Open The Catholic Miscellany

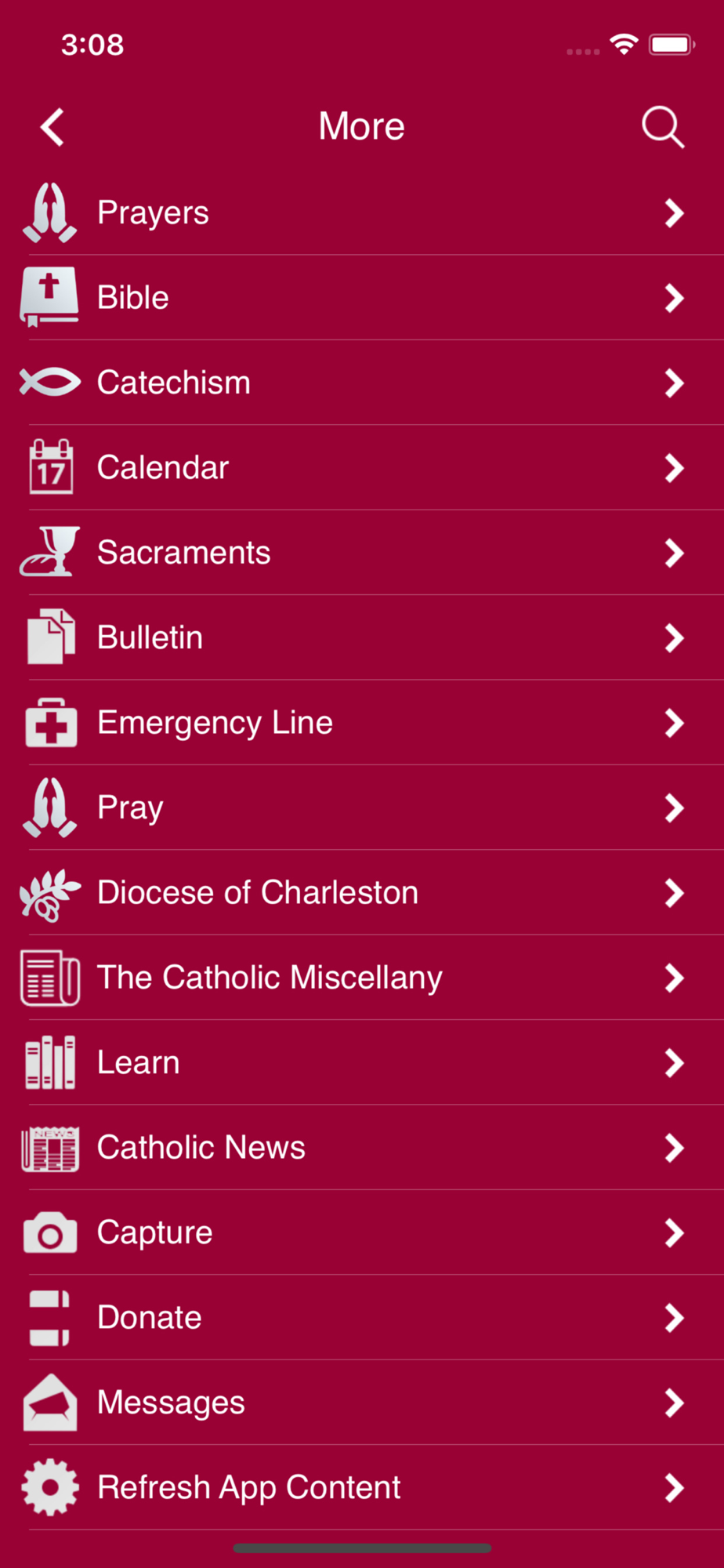point(362,978)
